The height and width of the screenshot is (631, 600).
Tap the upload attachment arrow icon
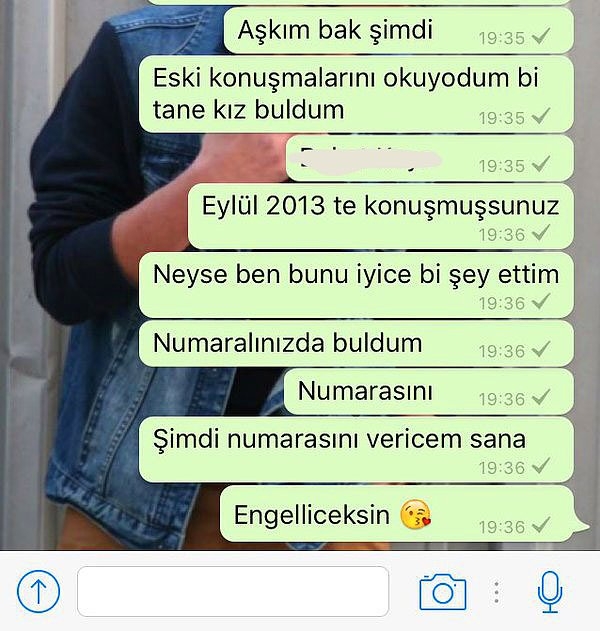coord(38,592)
